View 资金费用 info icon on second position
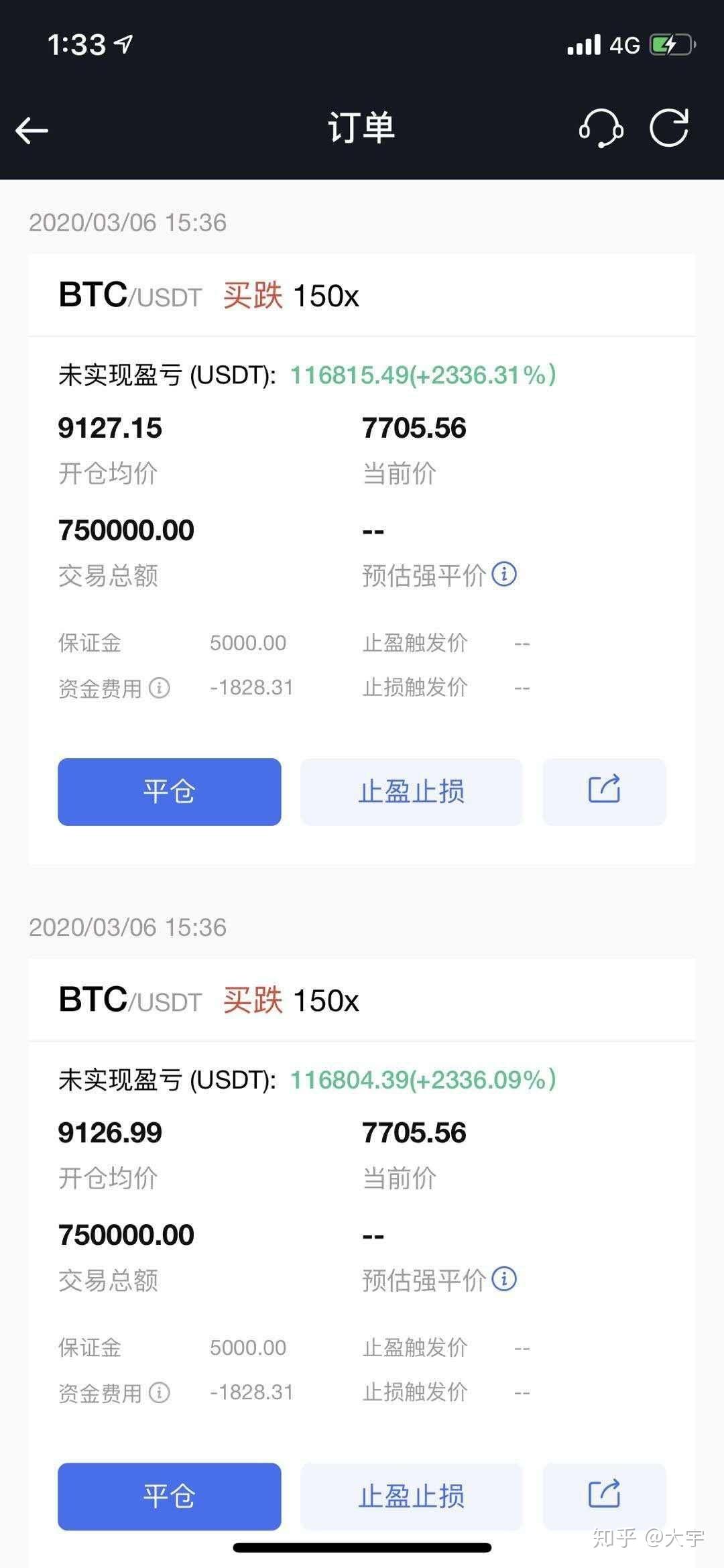The image size is (724, 1568). point(159,1391)
